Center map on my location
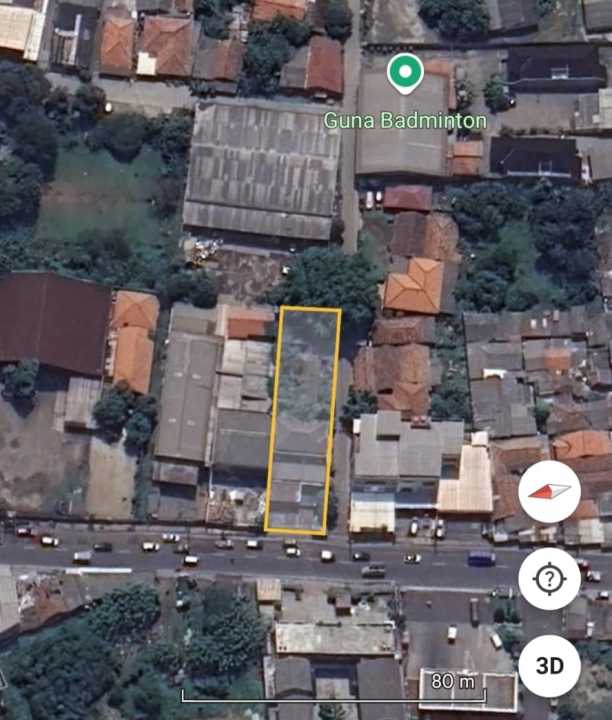This screenshot has height=720, width=612. 549,579
